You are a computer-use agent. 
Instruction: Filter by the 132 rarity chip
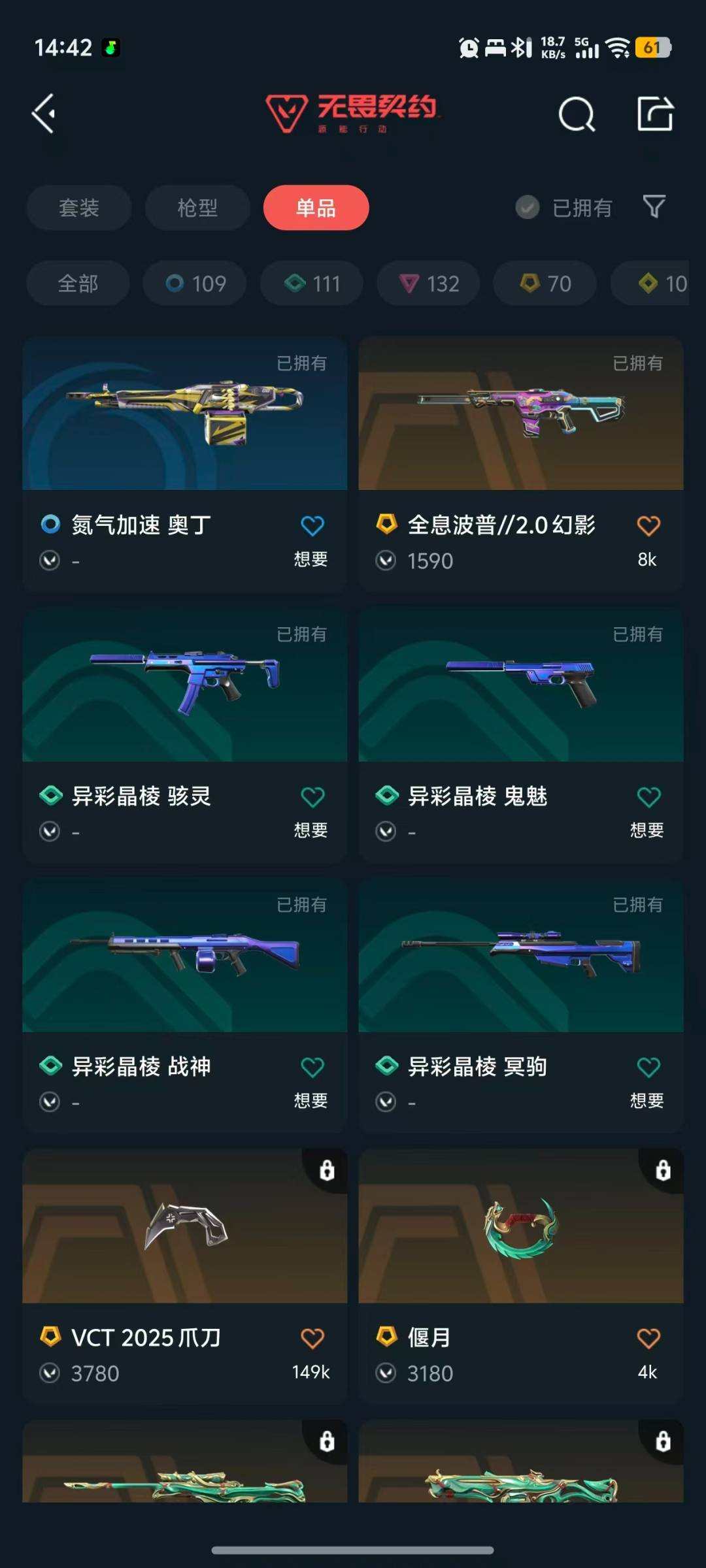[429, 284]
